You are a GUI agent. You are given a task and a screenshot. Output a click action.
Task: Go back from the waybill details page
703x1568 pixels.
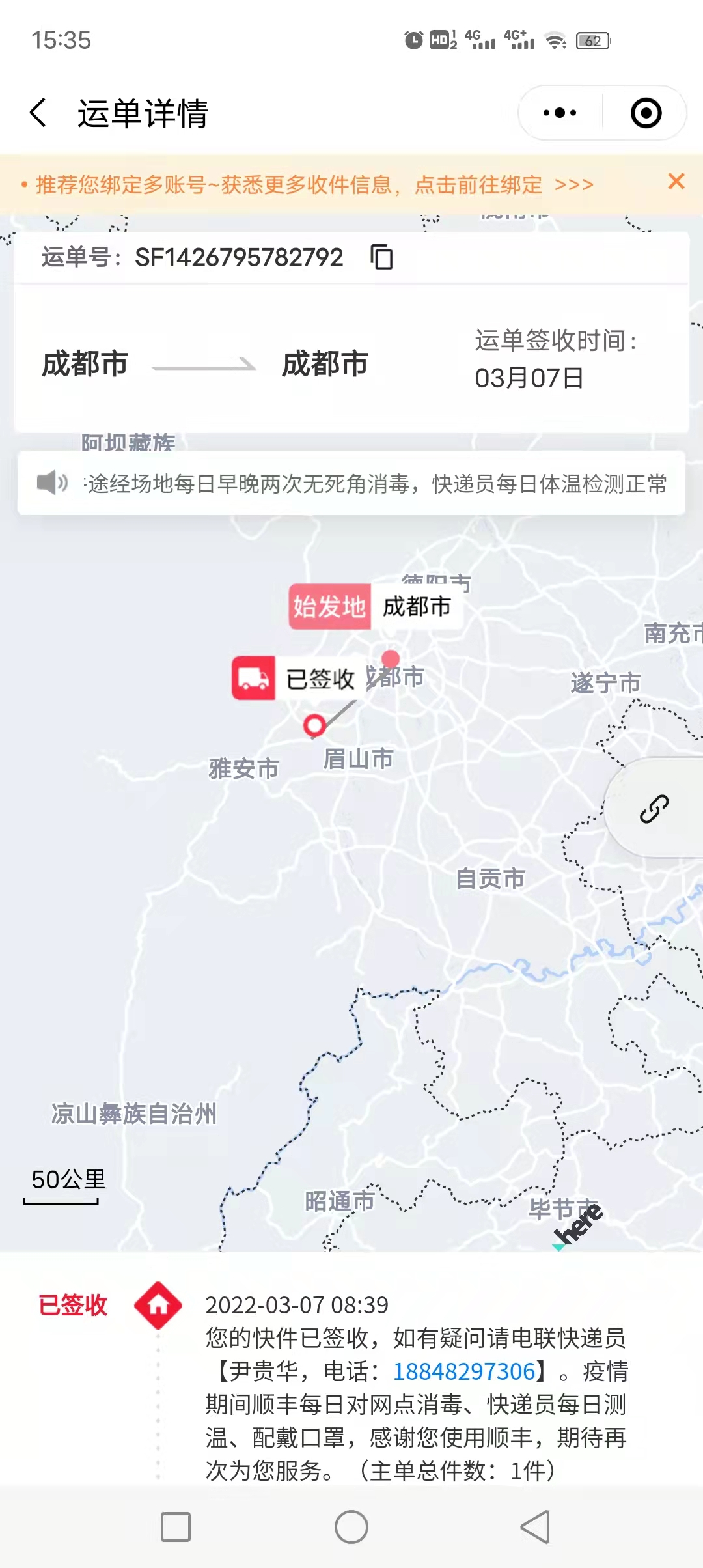coord(38,113)
